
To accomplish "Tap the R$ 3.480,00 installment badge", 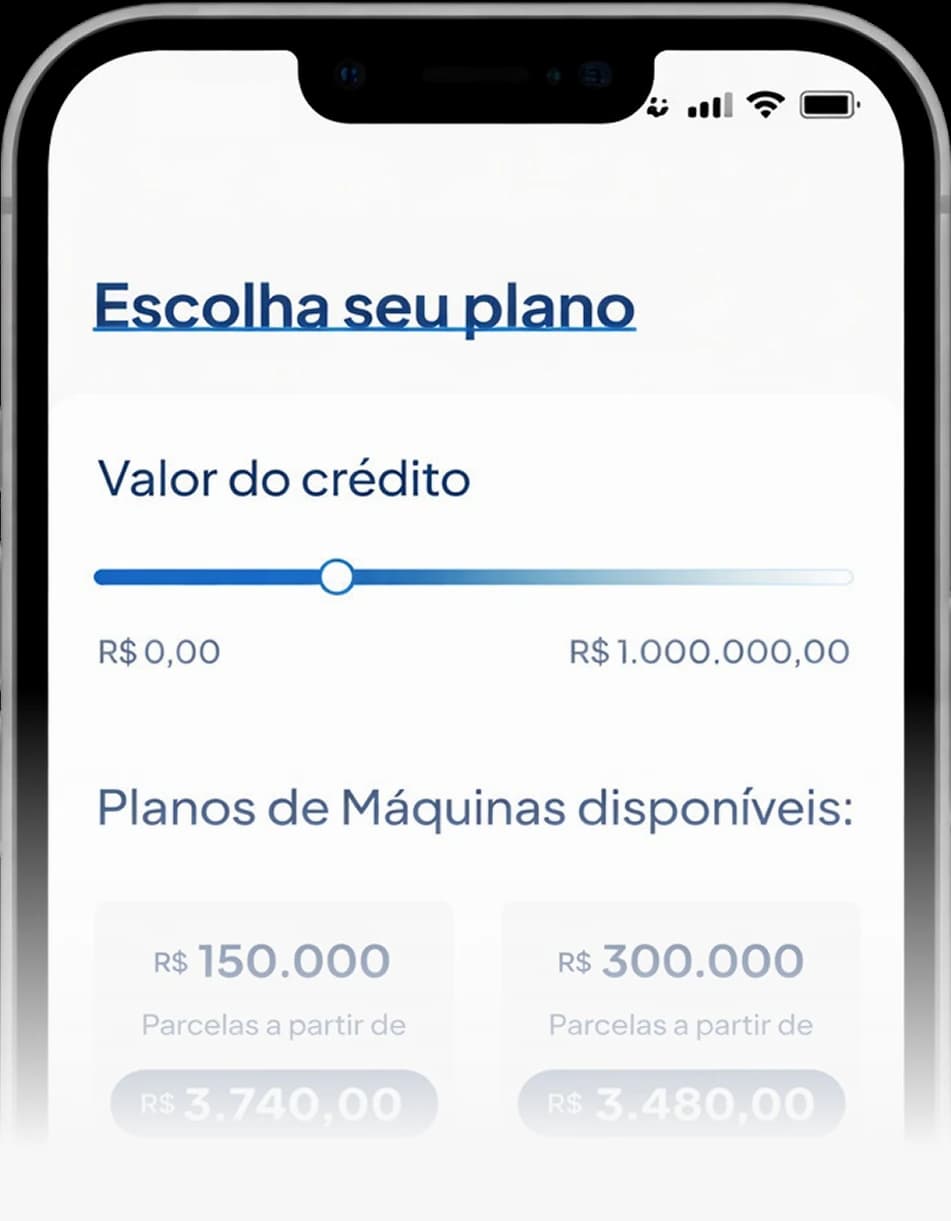I will [681, 1102].
